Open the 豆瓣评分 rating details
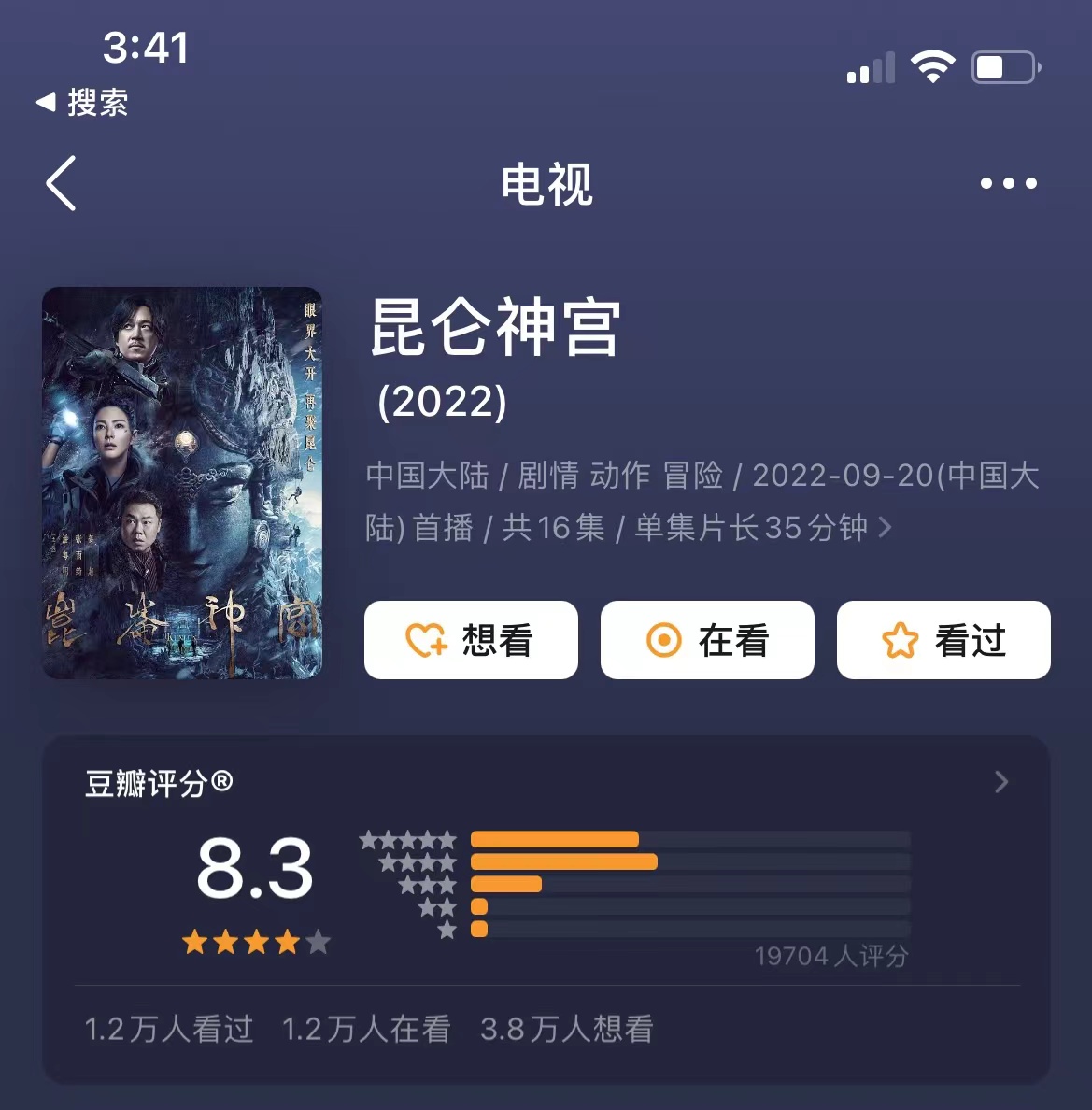The width and height of the screenshot is (1092, 1110). pyautogui.click(x=1000, y=782)
